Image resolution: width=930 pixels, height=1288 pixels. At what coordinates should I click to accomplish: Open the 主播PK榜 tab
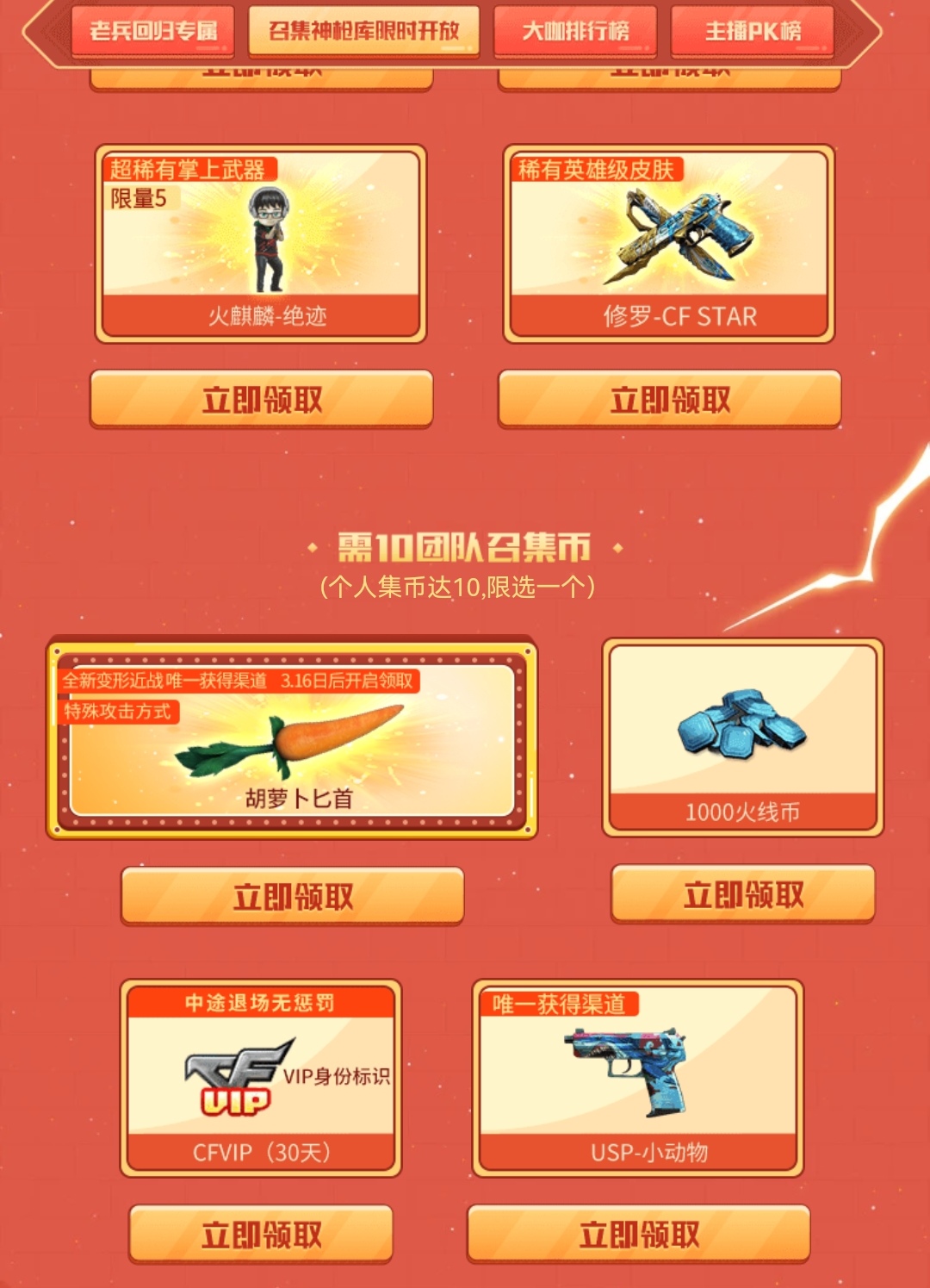[x=753, y=32]
